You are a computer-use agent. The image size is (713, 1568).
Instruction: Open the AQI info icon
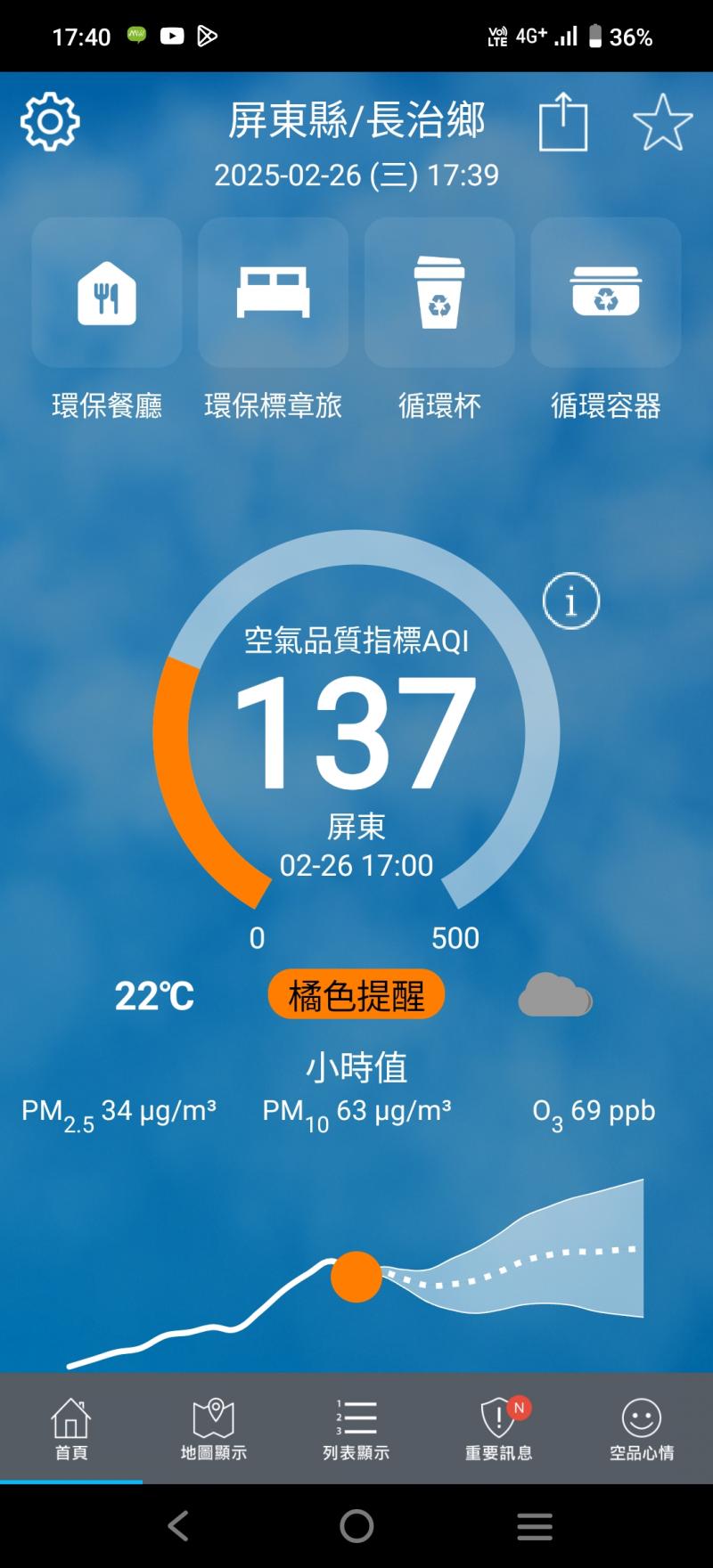571,601
